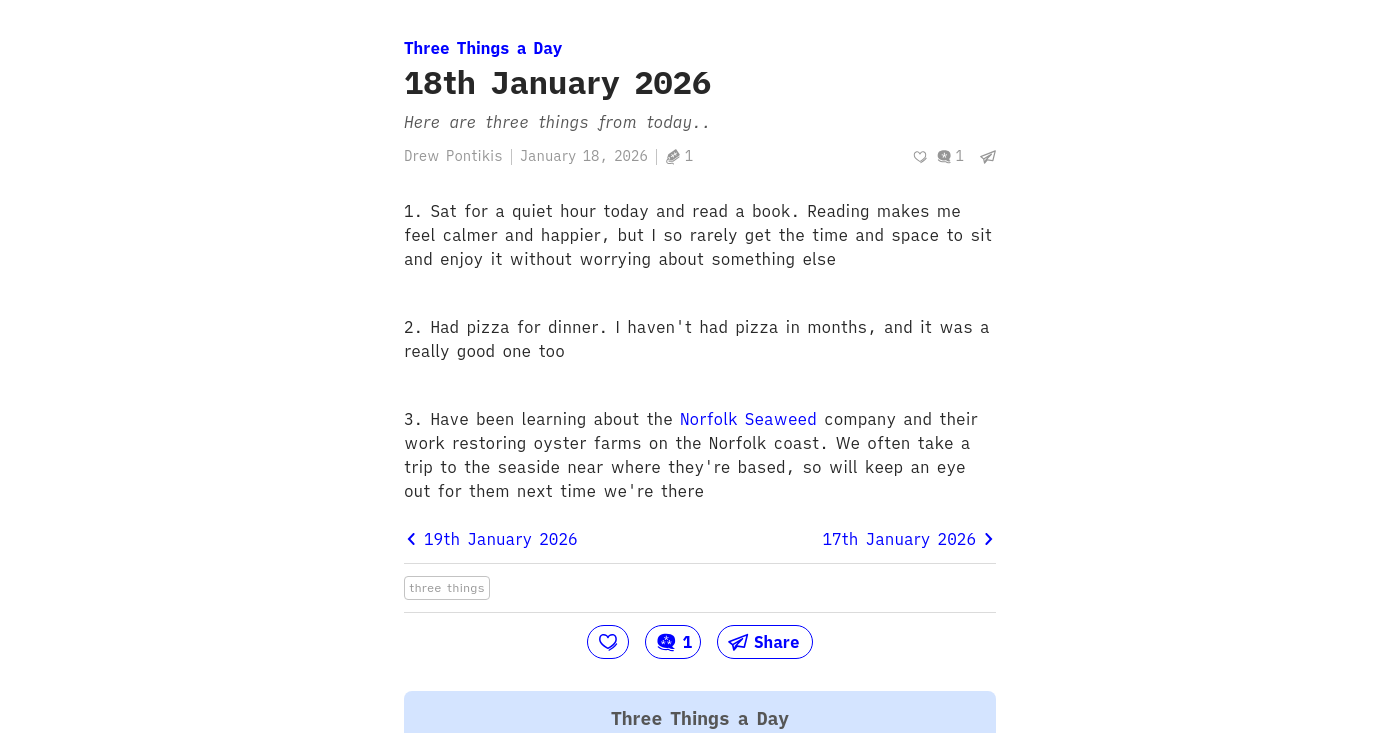Go to the 19th January 2026 post
This screenshot has height=733, width=1400.
491,539
